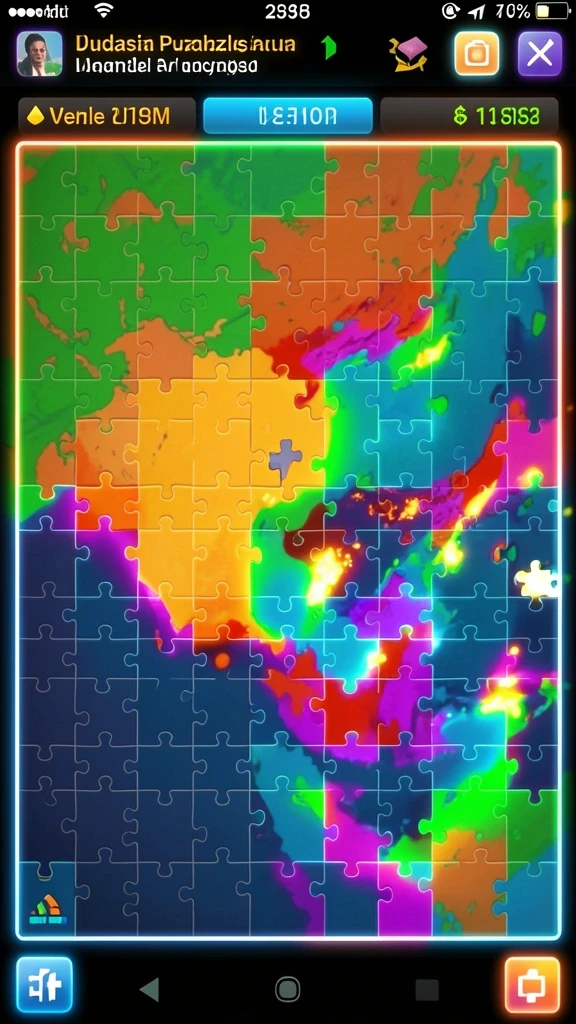Open the green dollar balance tab
Image resolution: width=576 pixels, height=1024 pixels.
click(x=470, y=116)
